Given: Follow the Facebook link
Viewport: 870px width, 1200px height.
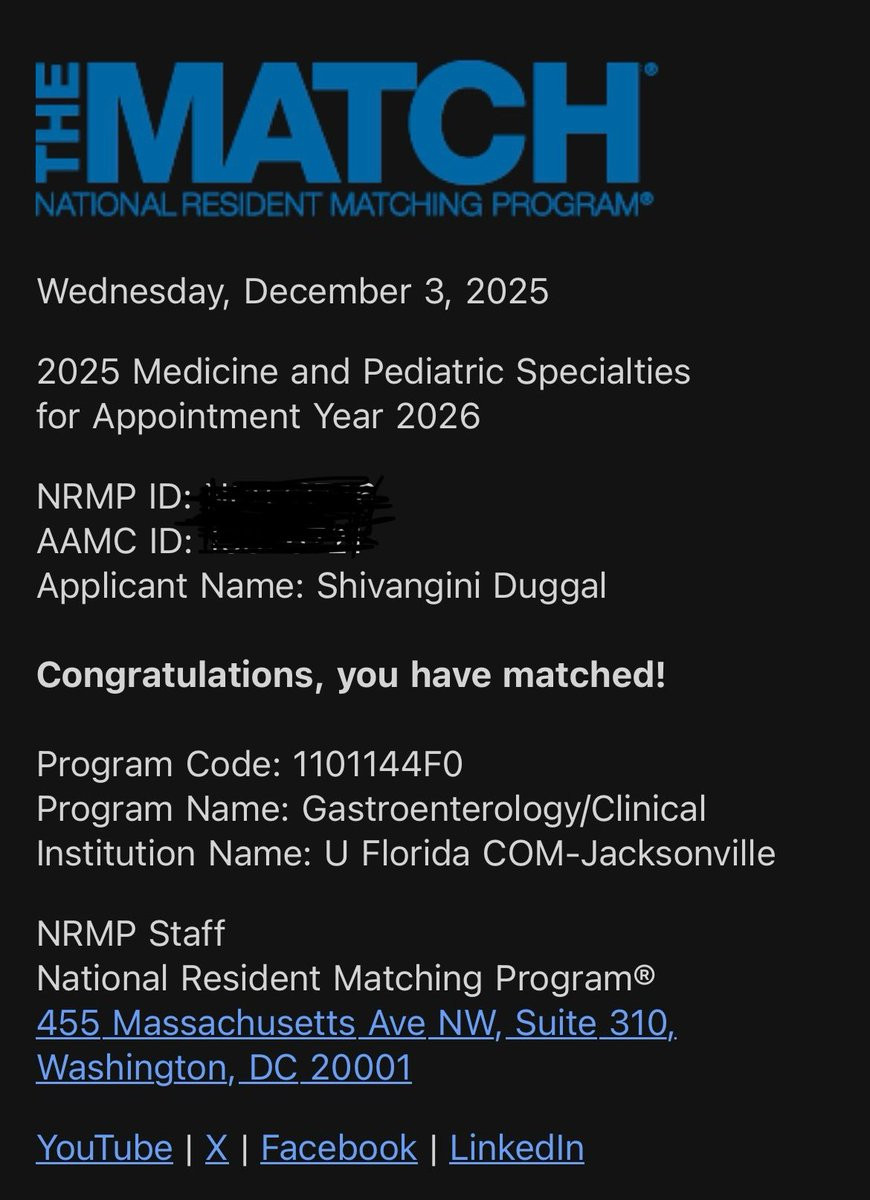Looking at the screenshot, I should (339, 1147).
